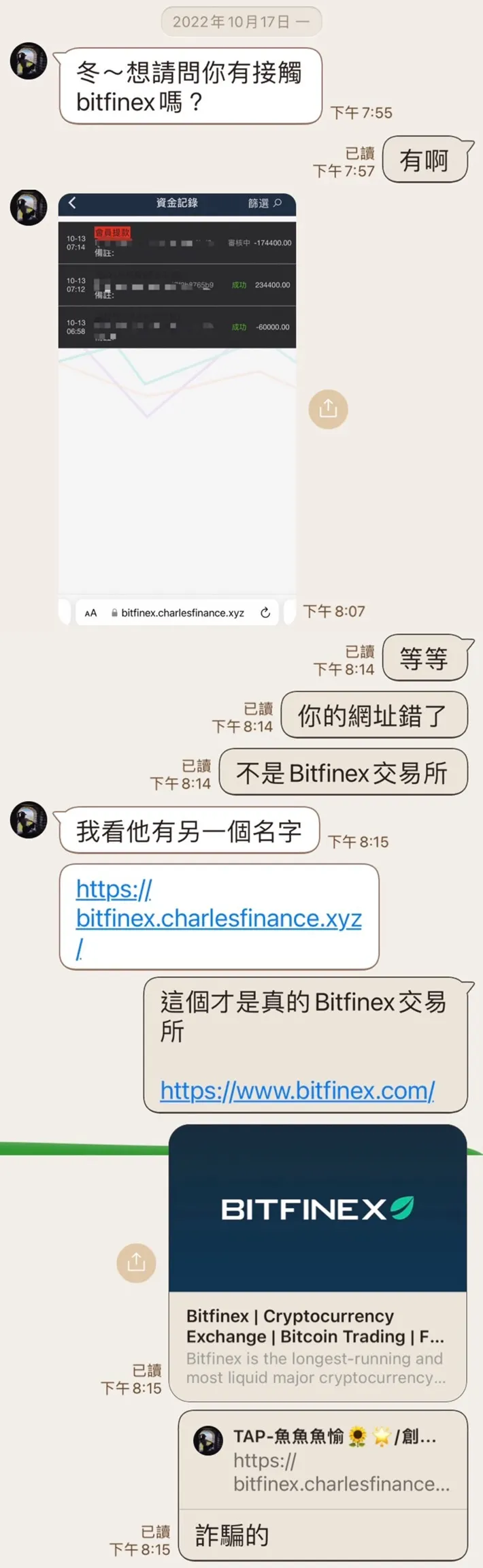Jump to the quoted TAP-魚魚魚愉 message
483x1568 pixels.
322,1460
